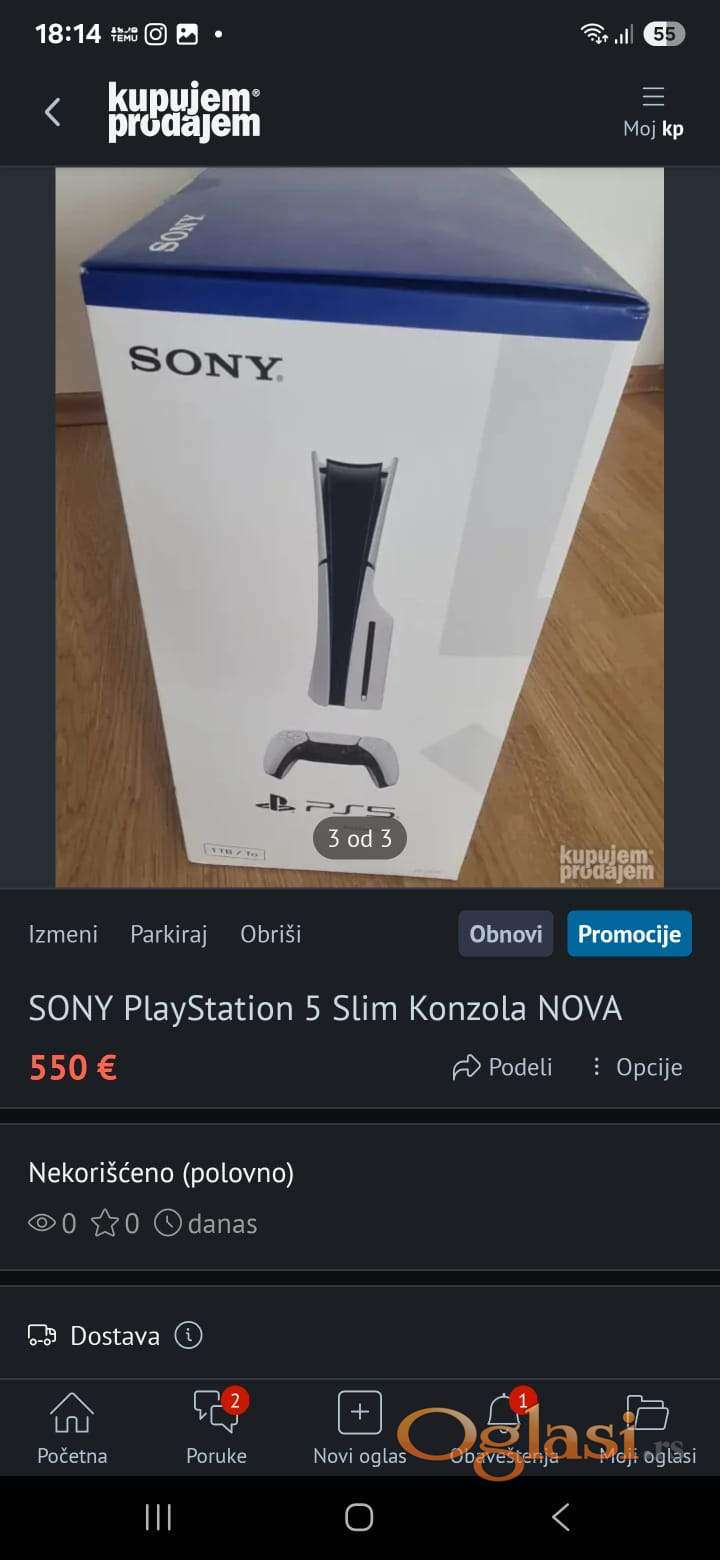Image resolution: width=720 pixels, height=1560 pixels.
Task: Tap the system home button
Action: [359, 1517]
